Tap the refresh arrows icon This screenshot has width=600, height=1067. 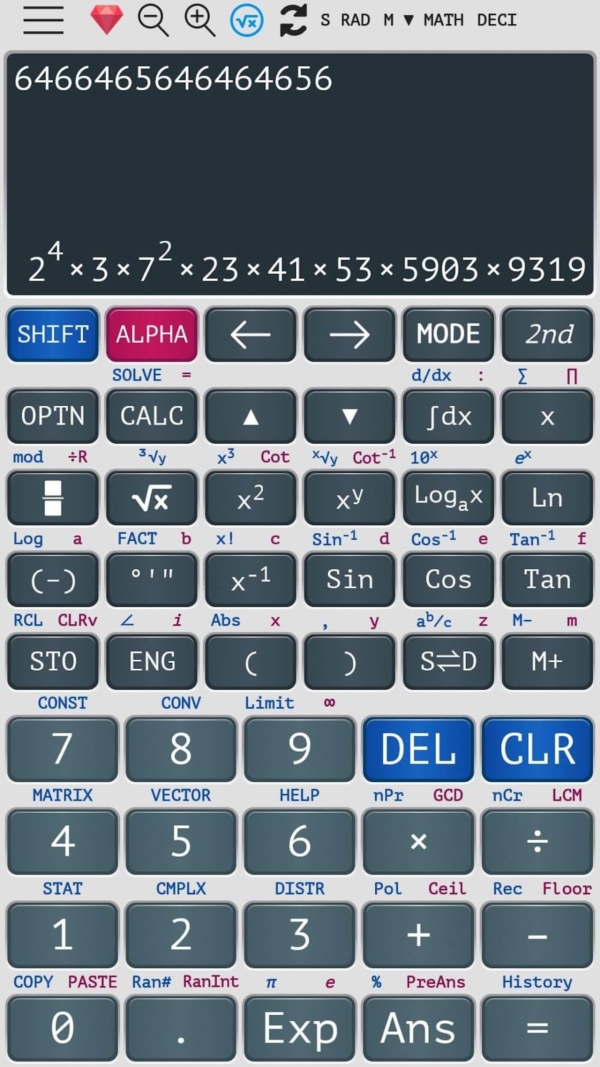coord(293,20)
